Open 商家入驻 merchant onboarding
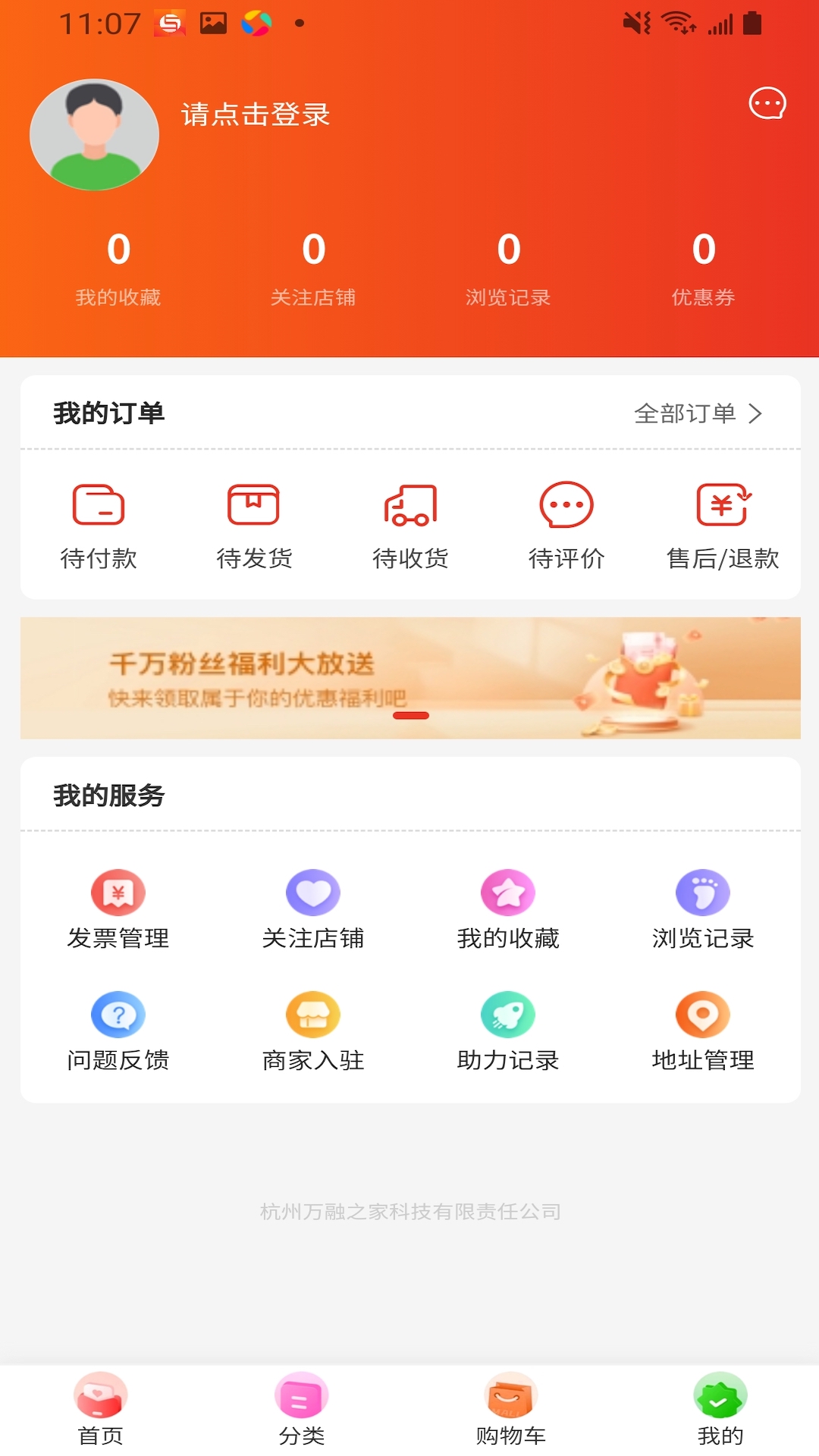Image resolution: width=819 pixels, height=1456 pixels. tap(313, 1030)
